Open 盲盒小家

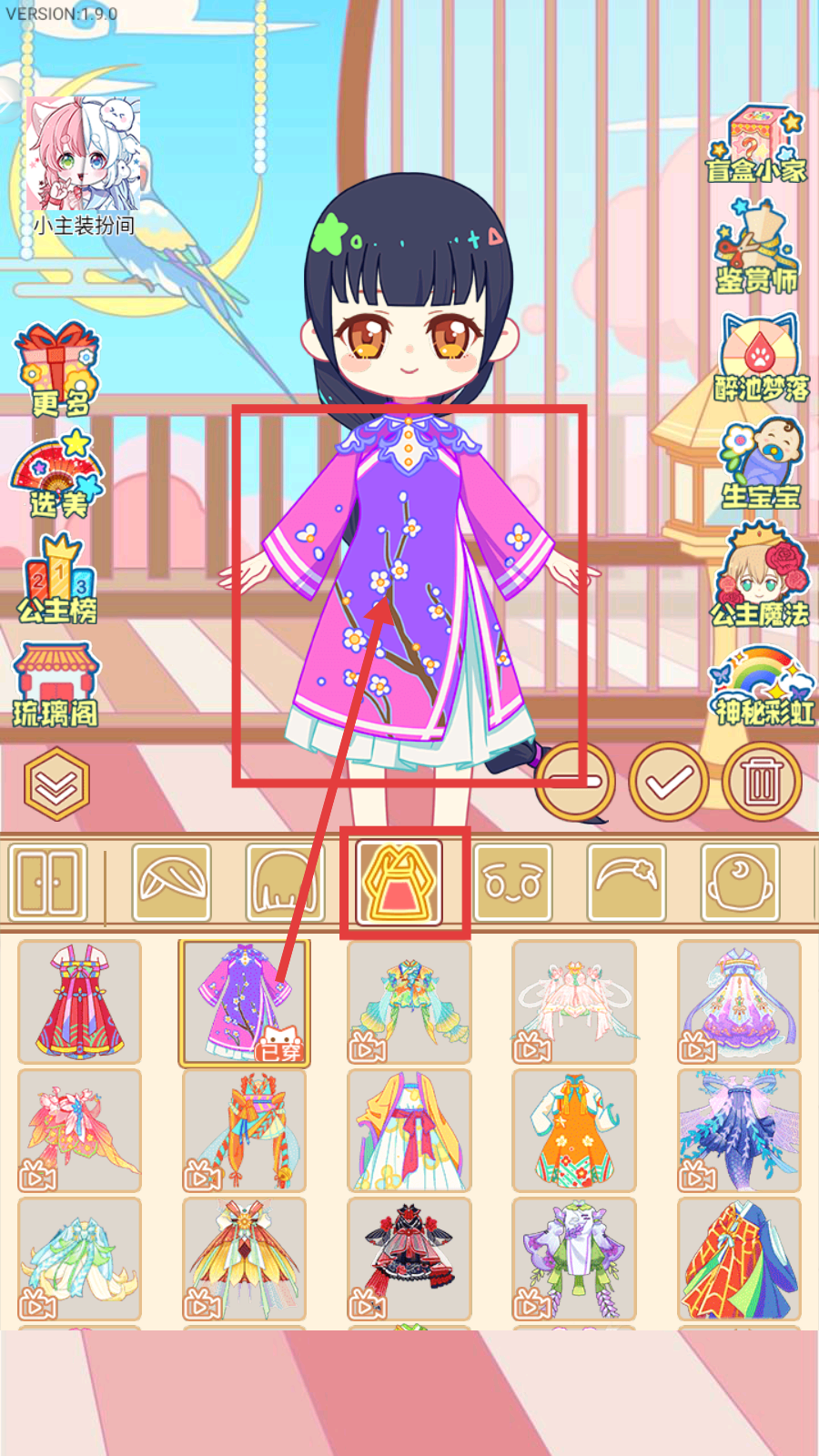[756, 146]
